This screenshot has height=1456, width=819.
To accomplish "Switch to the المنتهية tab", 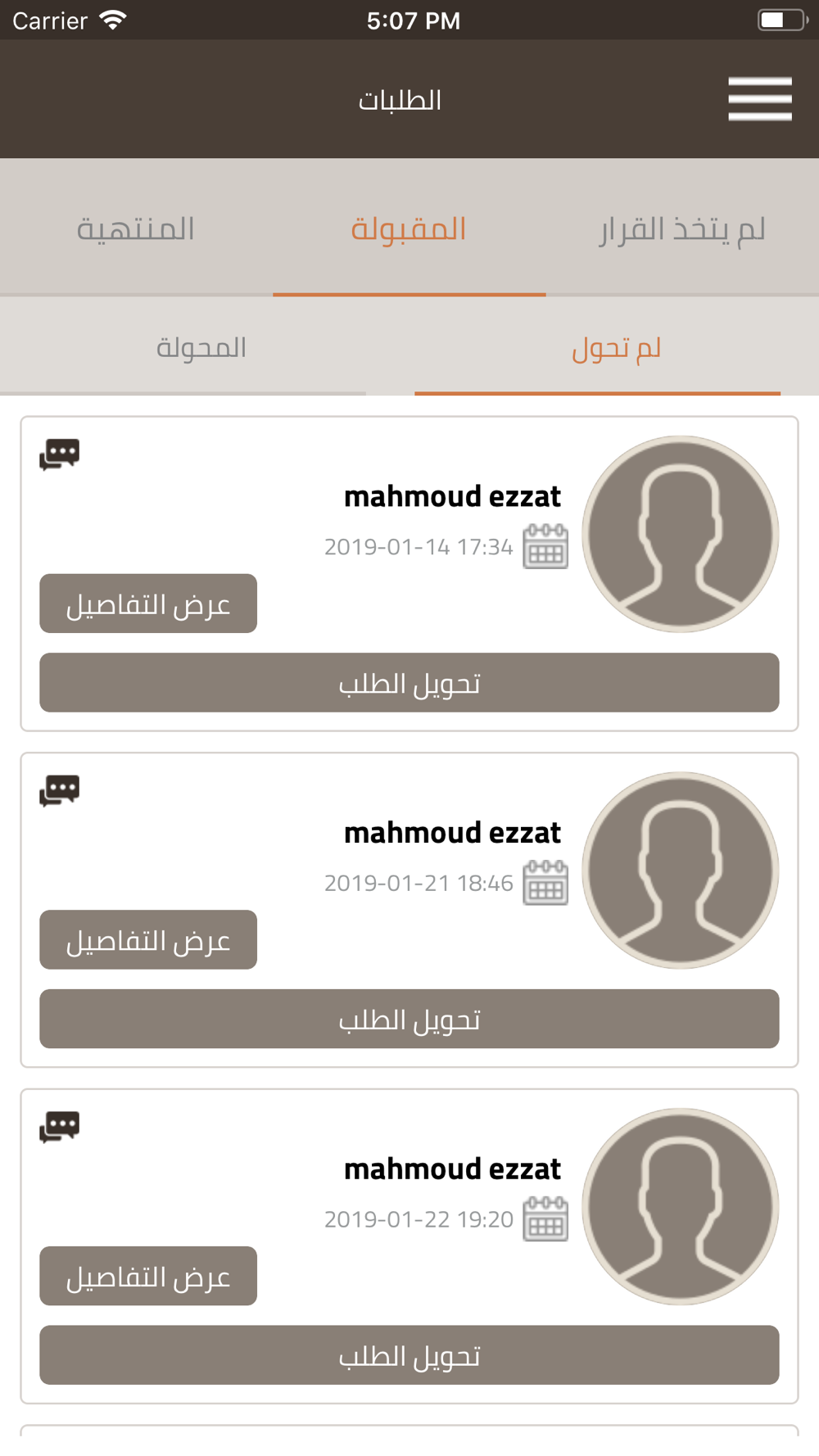I will pyautogui.click(x=136, y=228).
